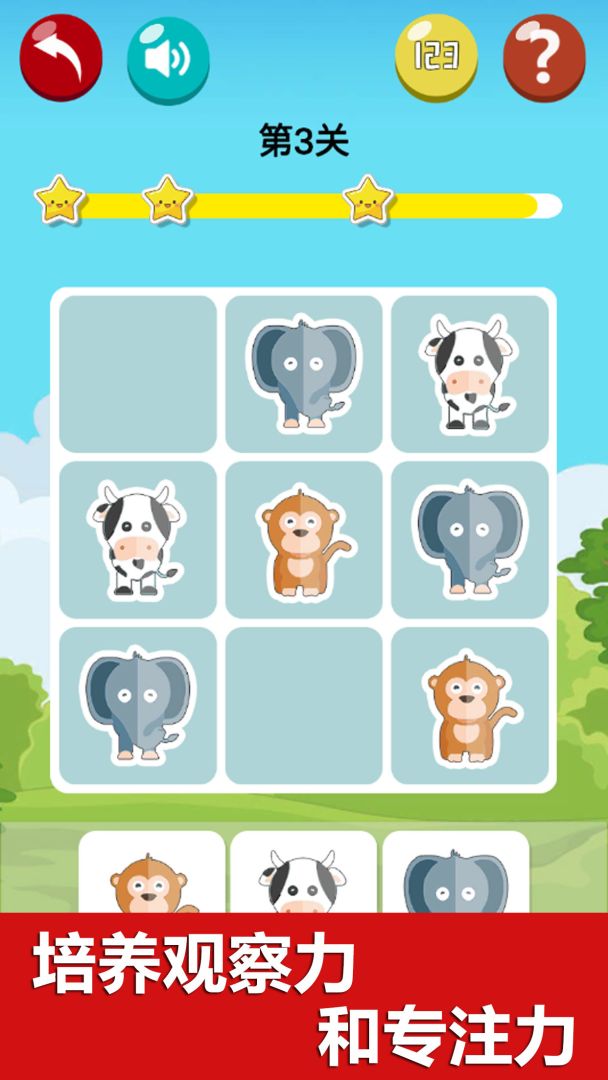Mute the game sound
The height and width of the screenshot is (1080, 608).
click(x=168, y=60)
